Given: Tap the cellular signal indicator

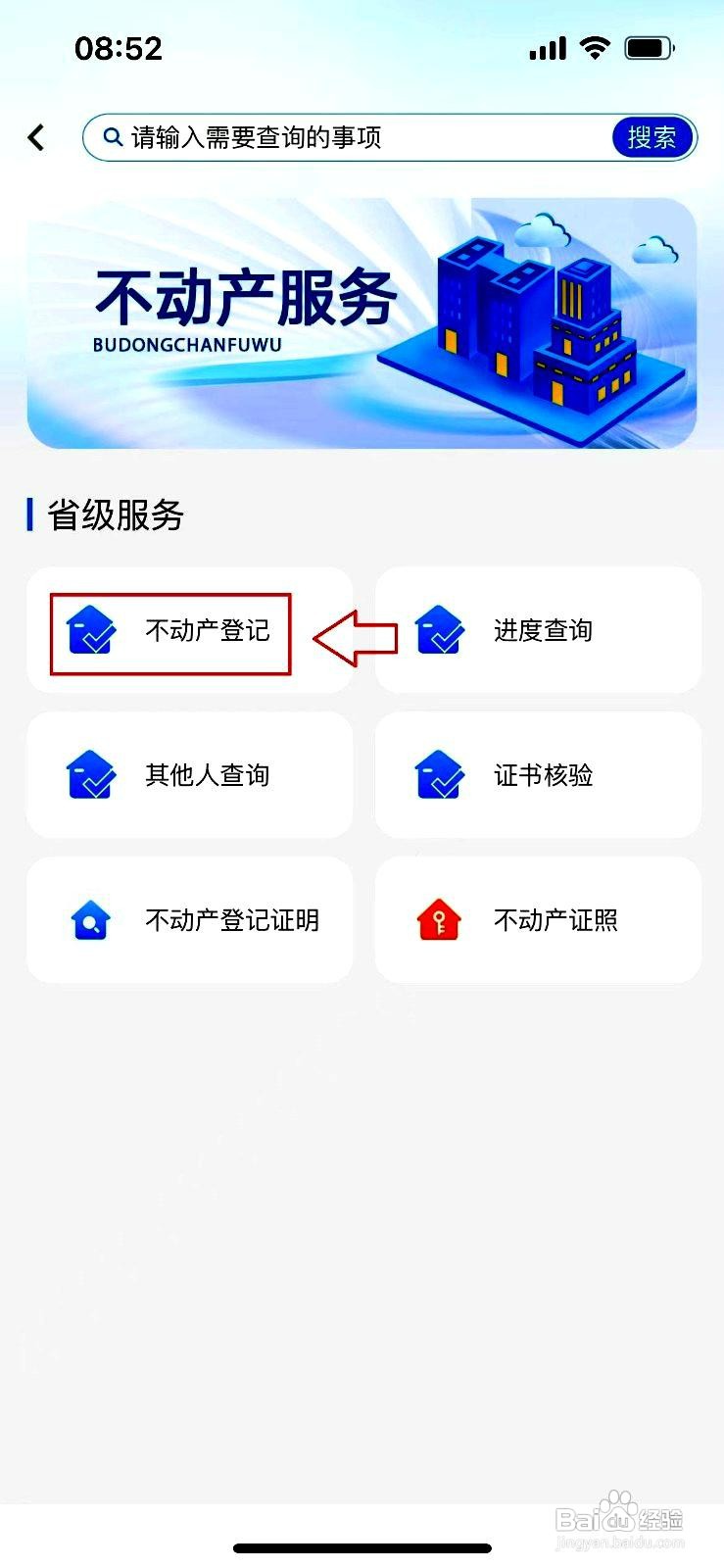Looking at the screenshot, I should coord(546,47).
